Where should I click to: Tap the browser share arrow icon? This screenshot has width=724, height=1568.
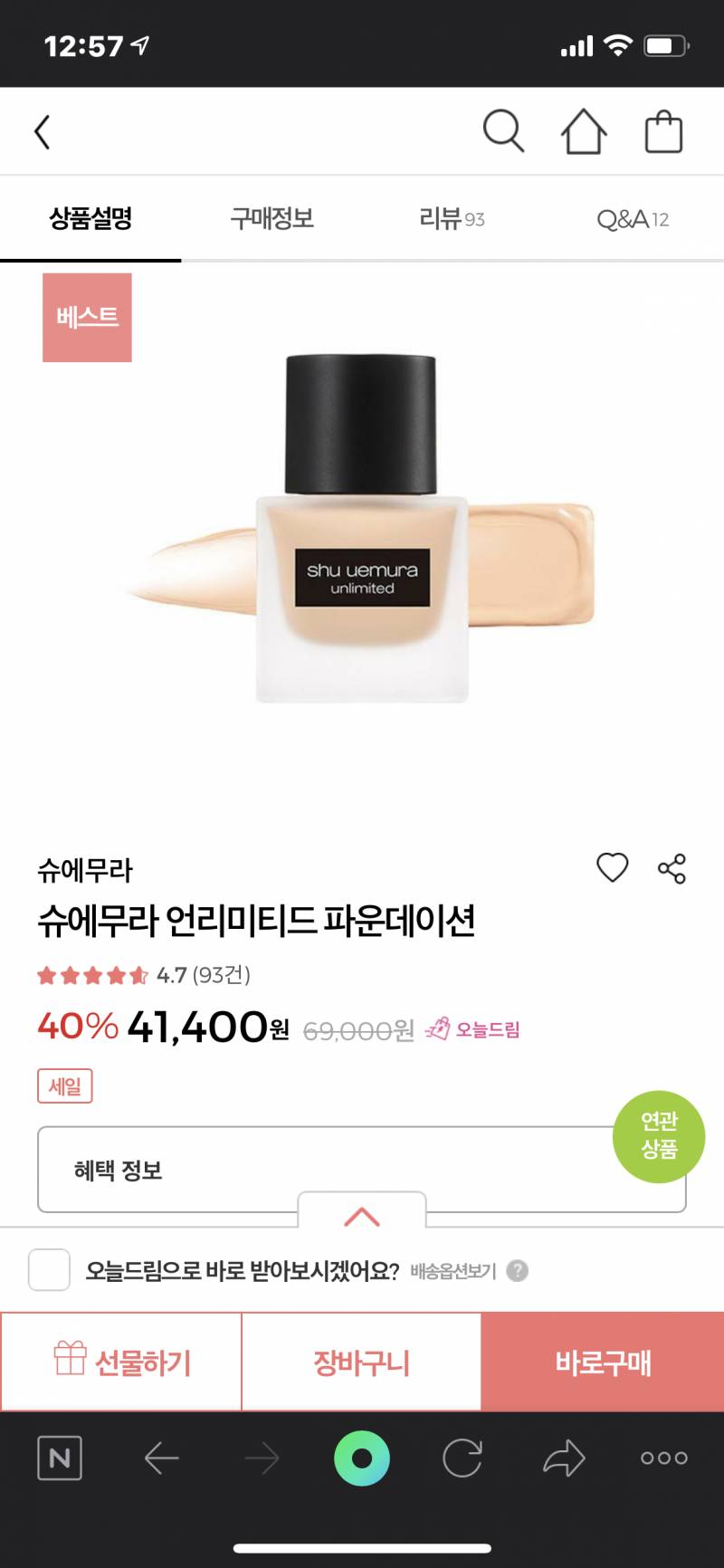pos(562,1458)
